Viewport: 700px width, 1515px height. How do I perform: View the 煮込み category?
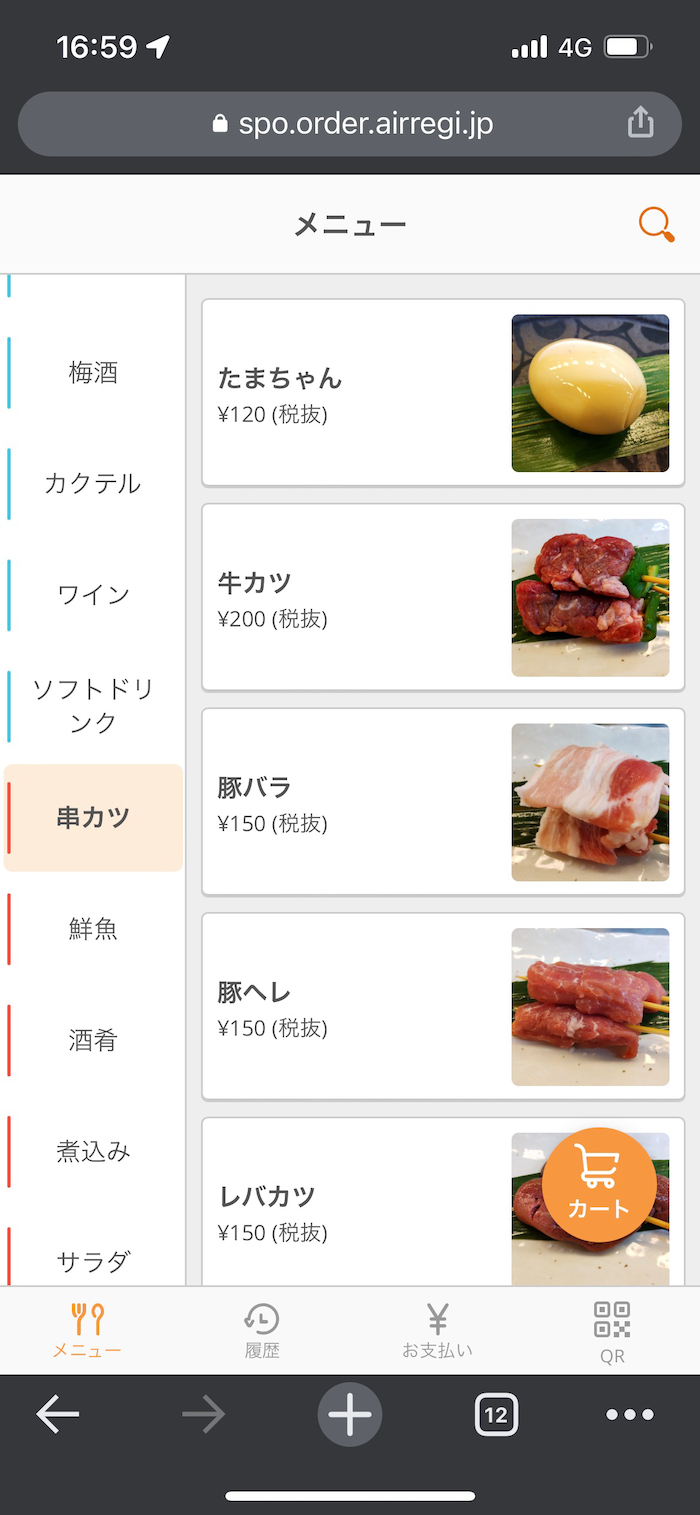(93, 1152)
